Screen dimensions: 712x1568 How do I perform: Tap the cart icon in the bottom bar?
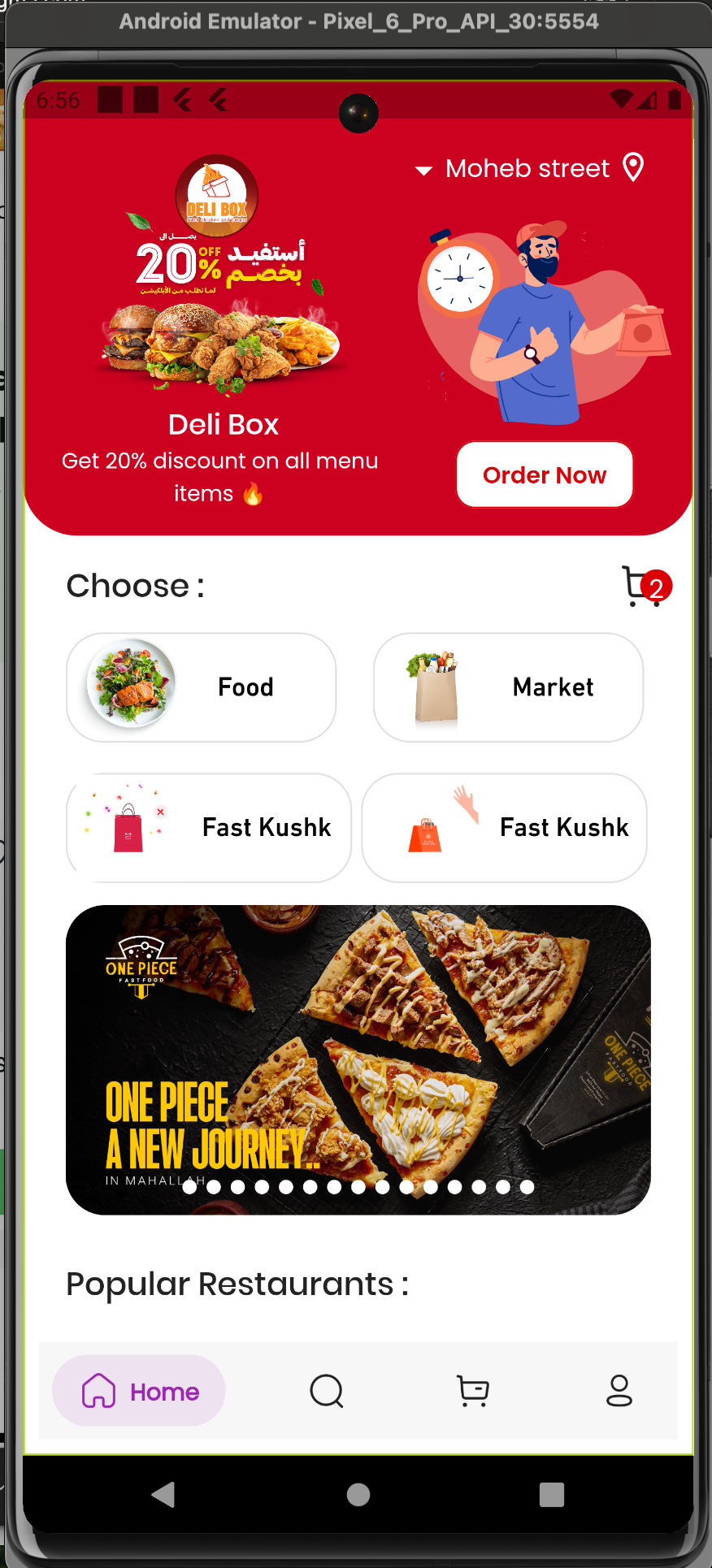[x=473, y=1391]
